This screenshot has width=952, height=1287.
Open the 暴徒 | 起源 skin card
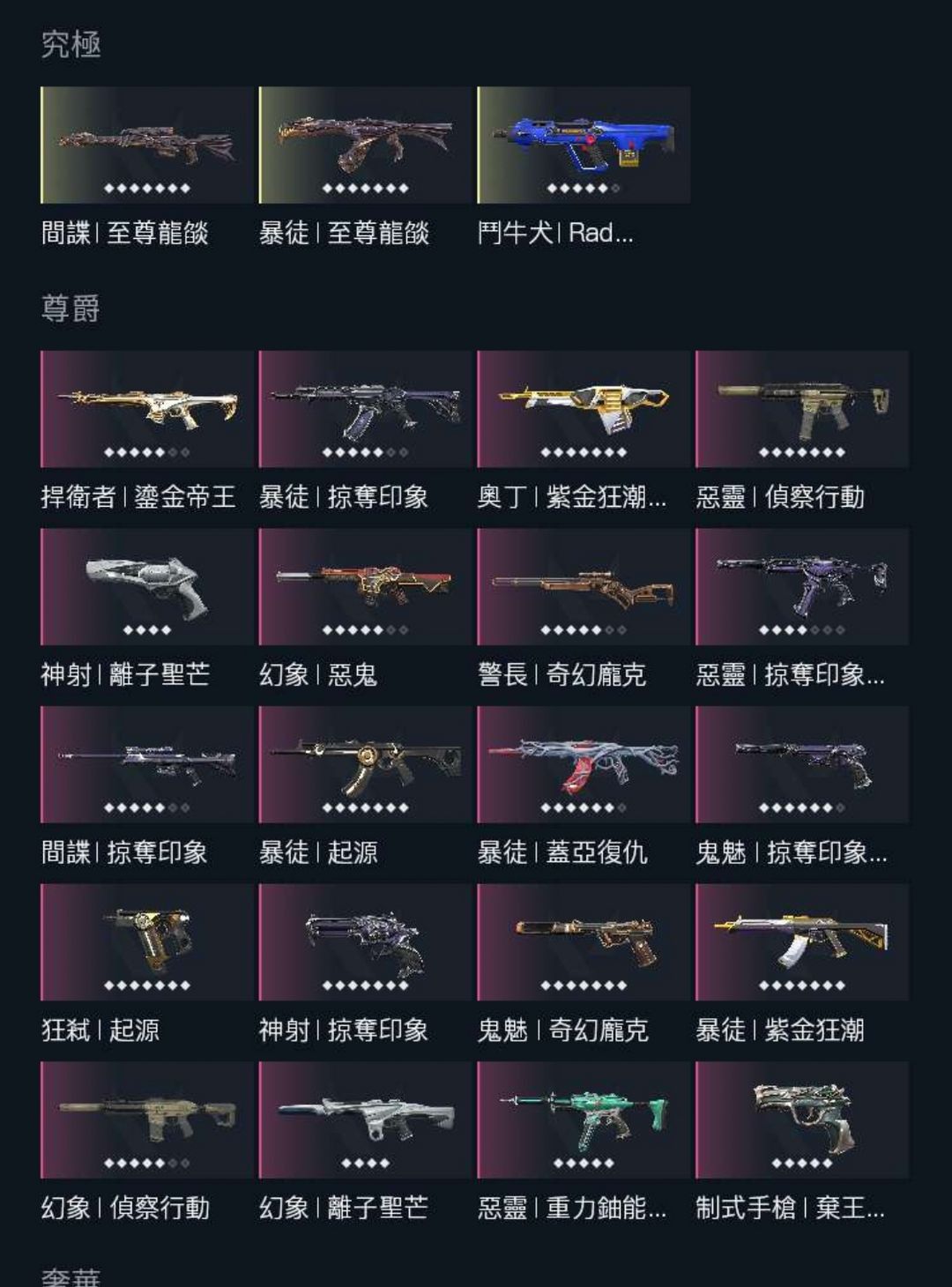pyautogui.click(x=365, y=764)
